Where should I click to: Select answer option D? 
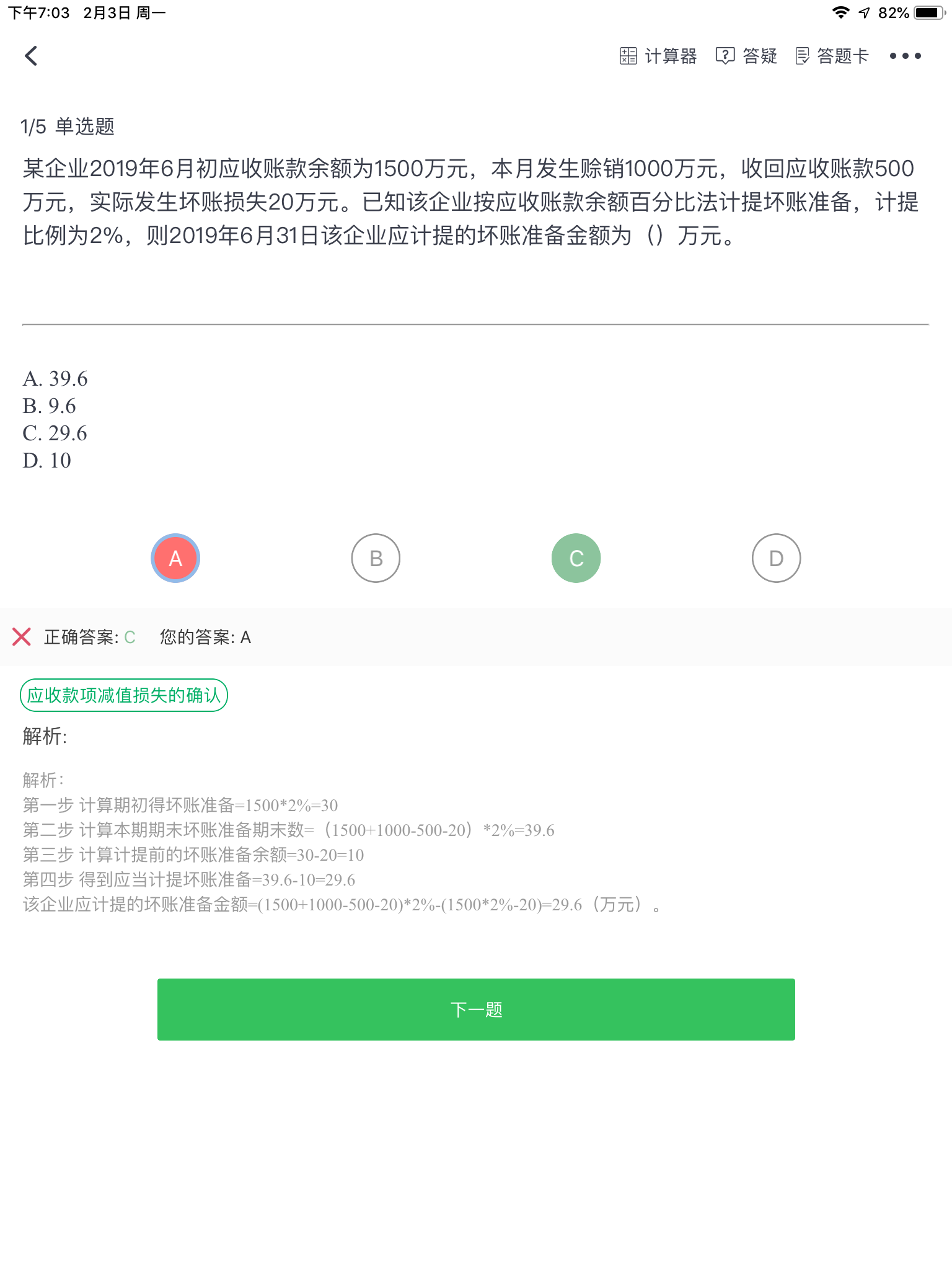(776, 558)
